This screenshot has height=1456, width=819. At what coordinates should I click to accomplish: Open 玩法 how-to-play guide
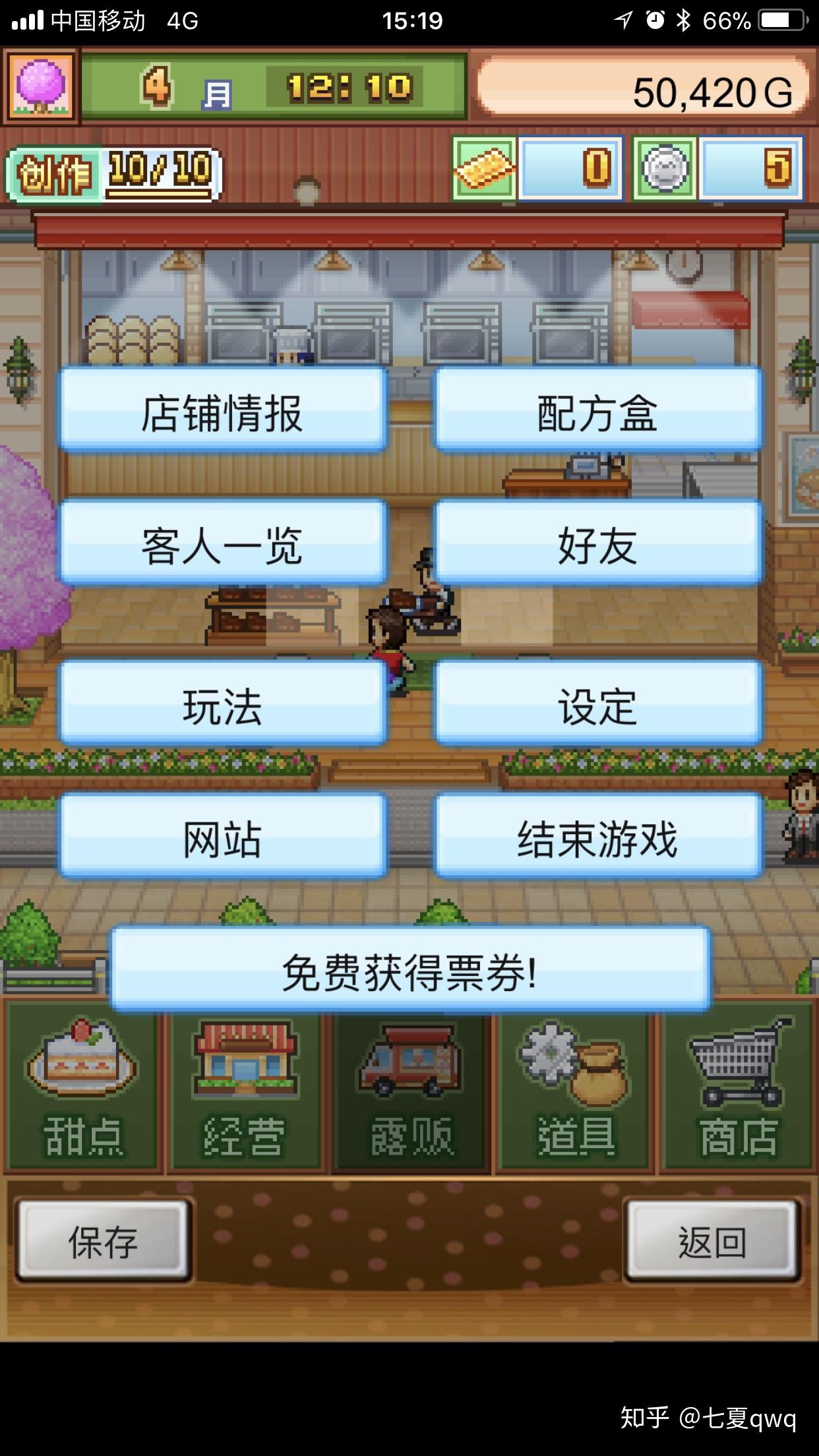click(x=222, y=704)
